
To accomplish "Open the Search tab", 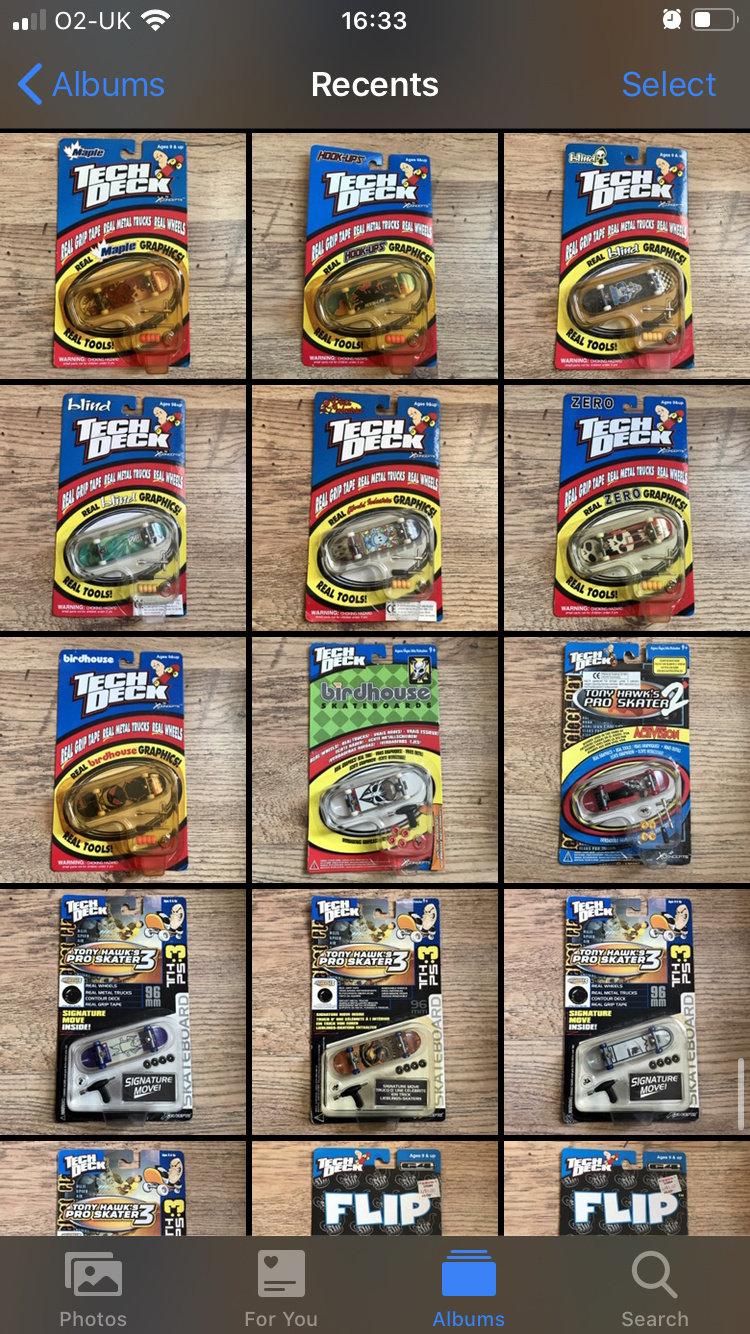I will [x=655, y=1288].
